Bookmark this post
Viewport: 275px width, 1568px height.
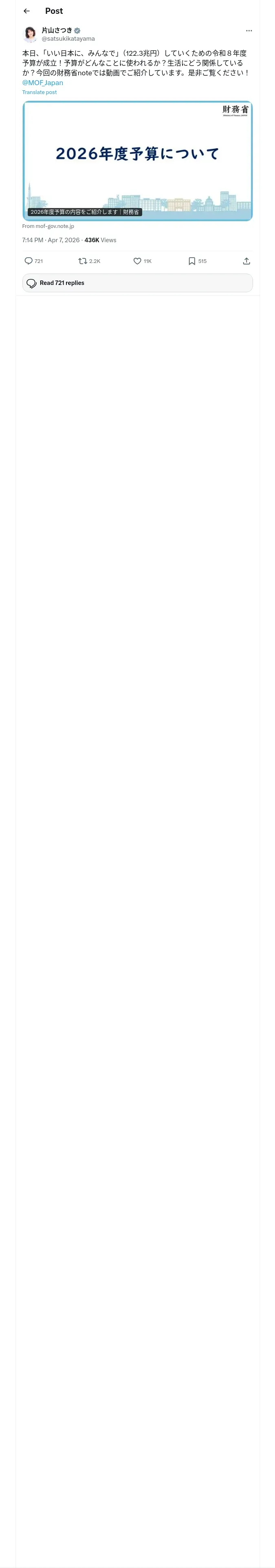(x=191, y=261)
